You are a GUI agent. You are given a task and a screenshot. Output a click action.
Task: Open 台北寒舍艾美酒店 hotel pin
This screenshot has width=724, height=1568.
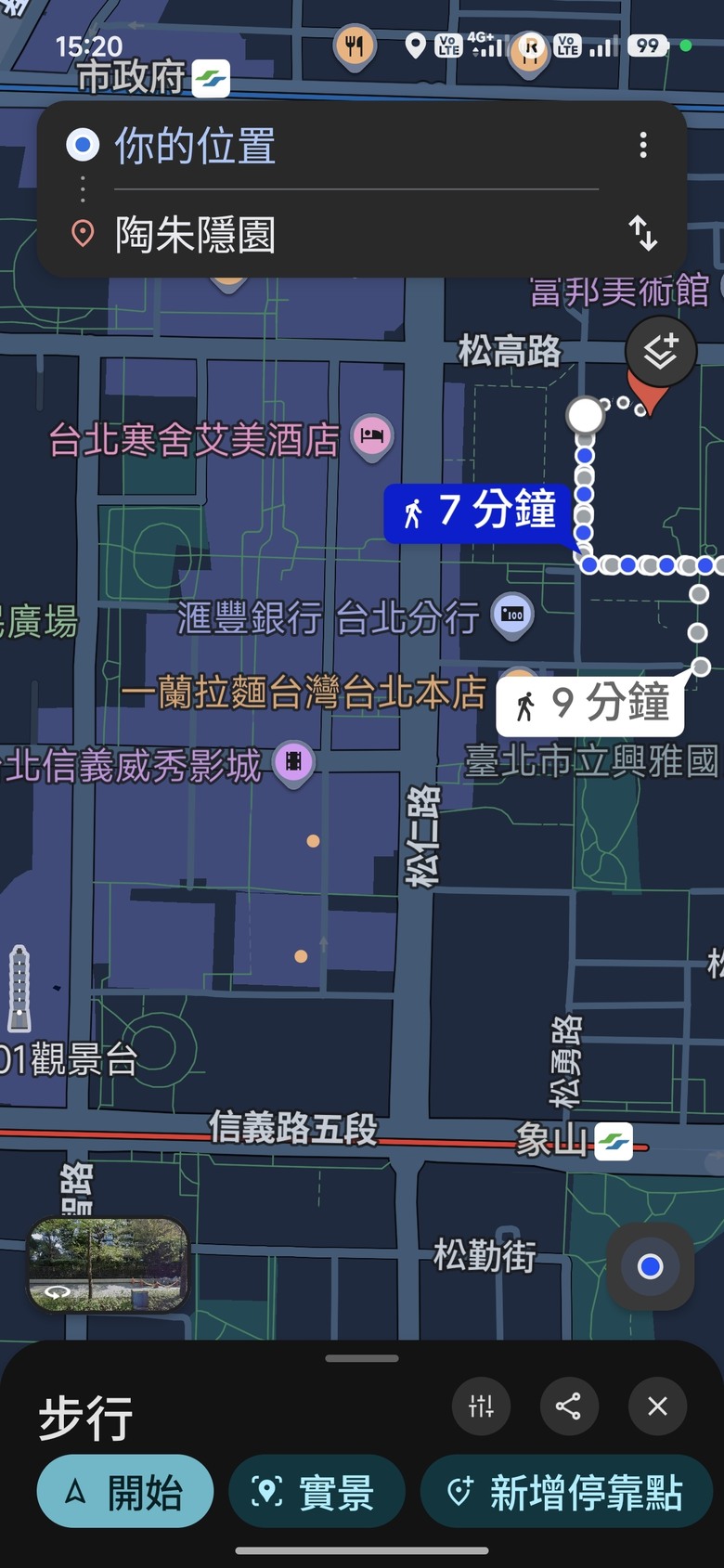point(372,436)
